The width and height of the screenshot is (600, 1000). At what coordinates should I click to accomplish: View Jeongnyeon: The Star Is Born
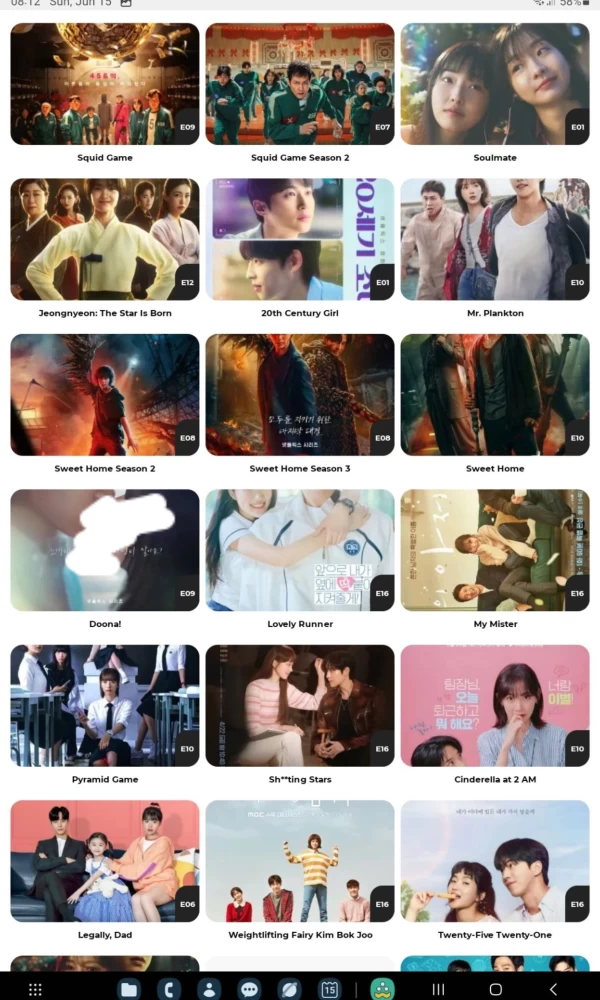(x=105, y=240)
